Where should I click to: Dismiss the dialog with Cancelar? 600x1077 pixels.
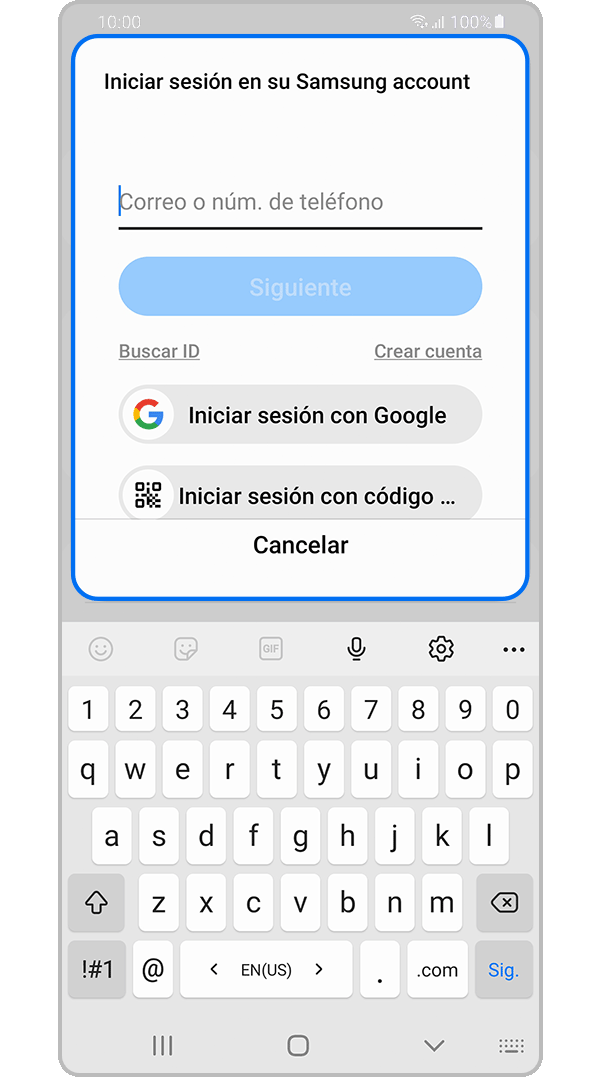pos(300,545)
